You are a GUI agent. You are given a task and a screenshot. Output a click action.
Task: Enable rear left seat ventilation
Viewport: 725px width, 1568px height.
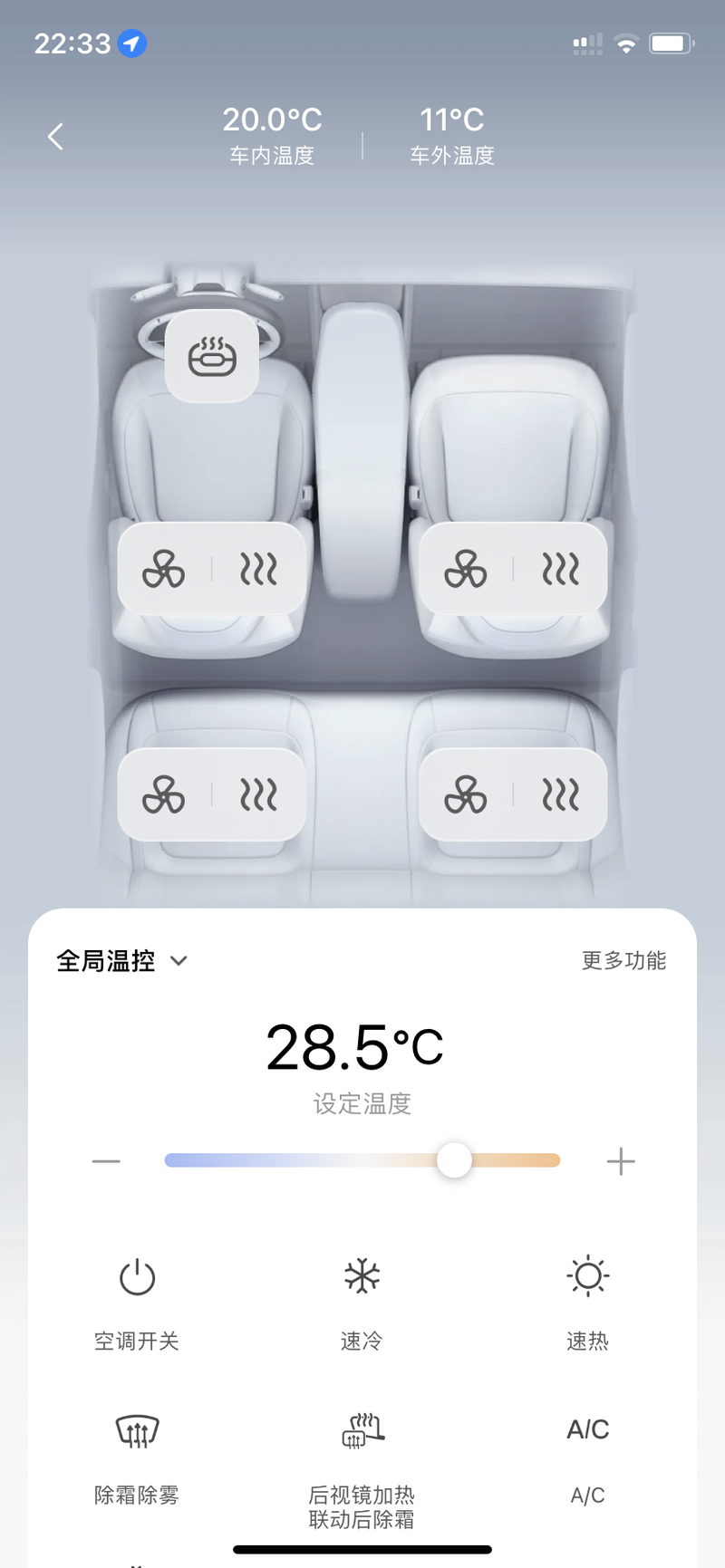point(164,794)
